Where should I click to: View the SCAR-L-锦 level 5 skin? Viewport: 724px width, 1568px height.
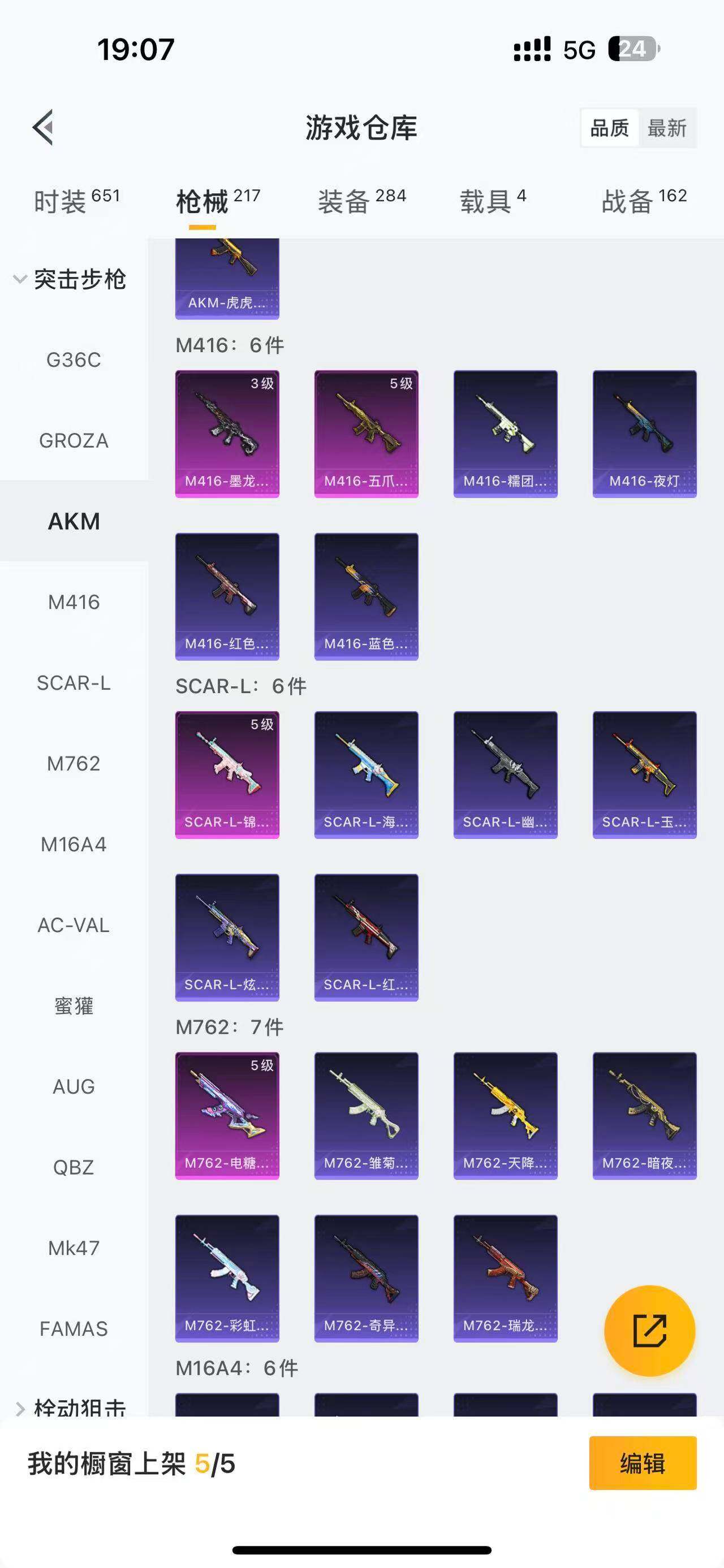pyautogui.click(x=227, y=774)
